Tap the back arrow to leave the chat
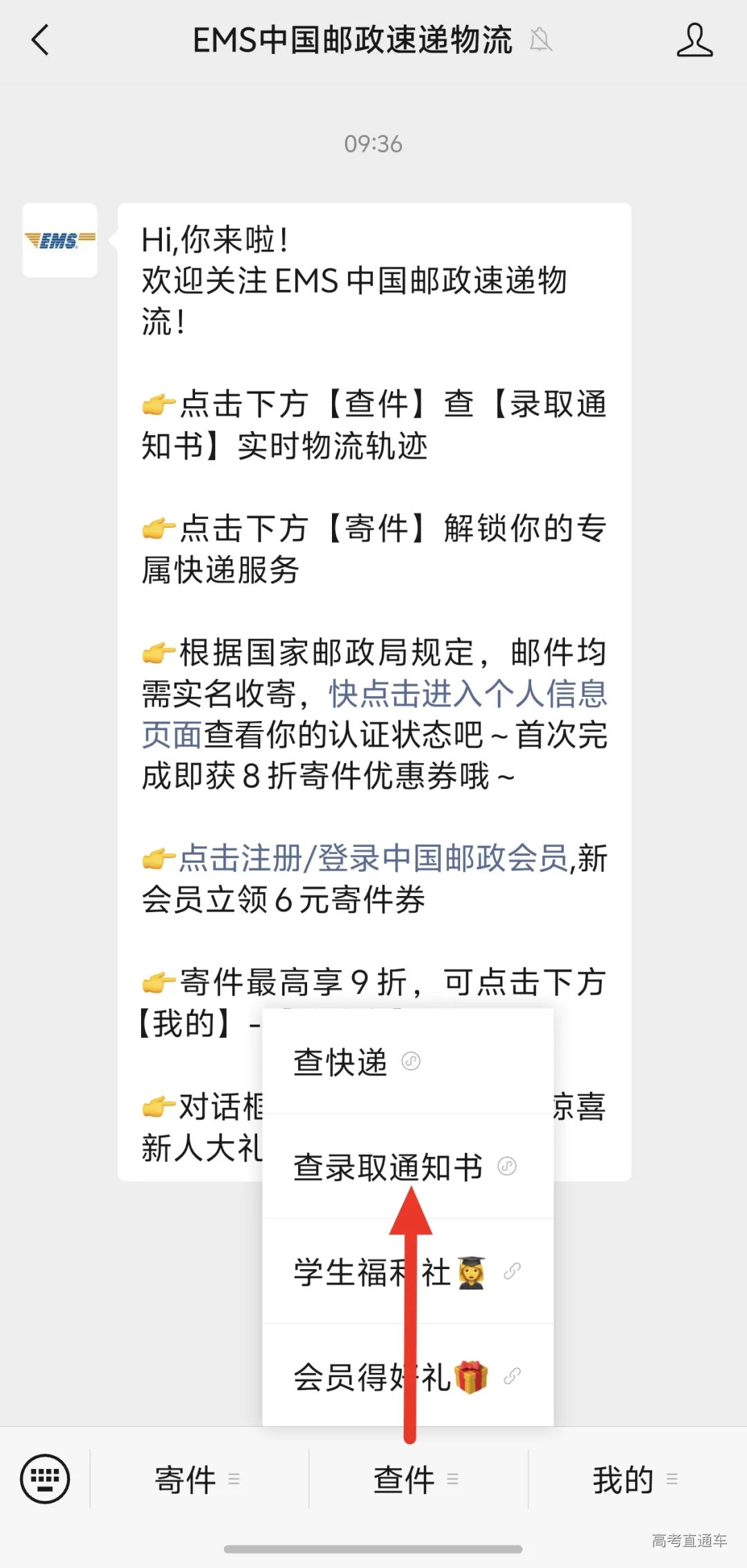Screen dimensions: 747x1568 [x=39, y=40]
